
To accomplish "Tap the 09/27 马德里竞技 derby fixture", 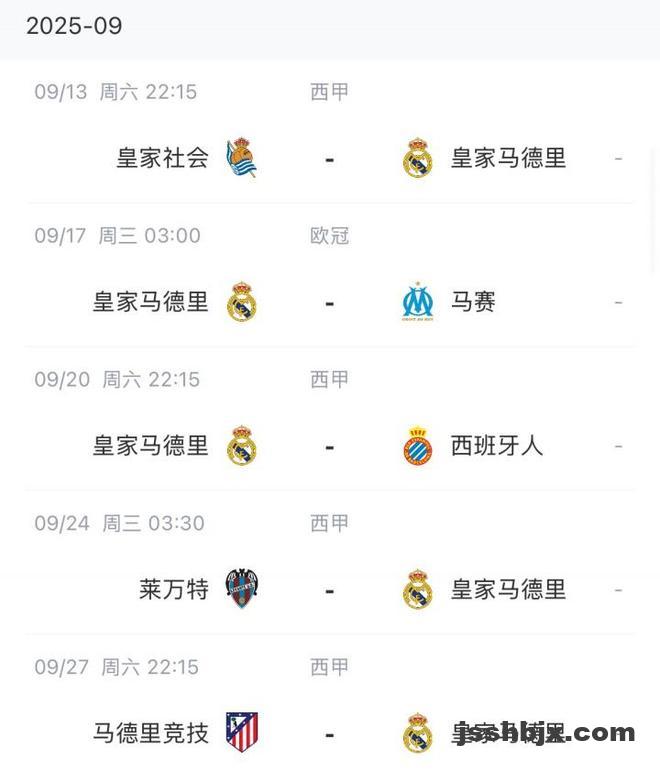I will tap(329, 733).
